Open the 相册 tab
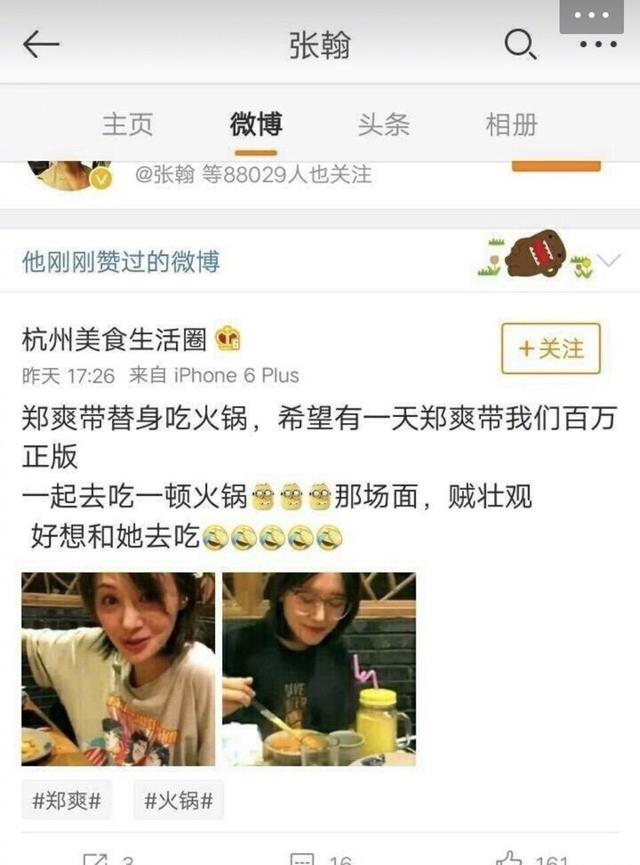The width and height of the screenshot is (640, 865). 511,124
